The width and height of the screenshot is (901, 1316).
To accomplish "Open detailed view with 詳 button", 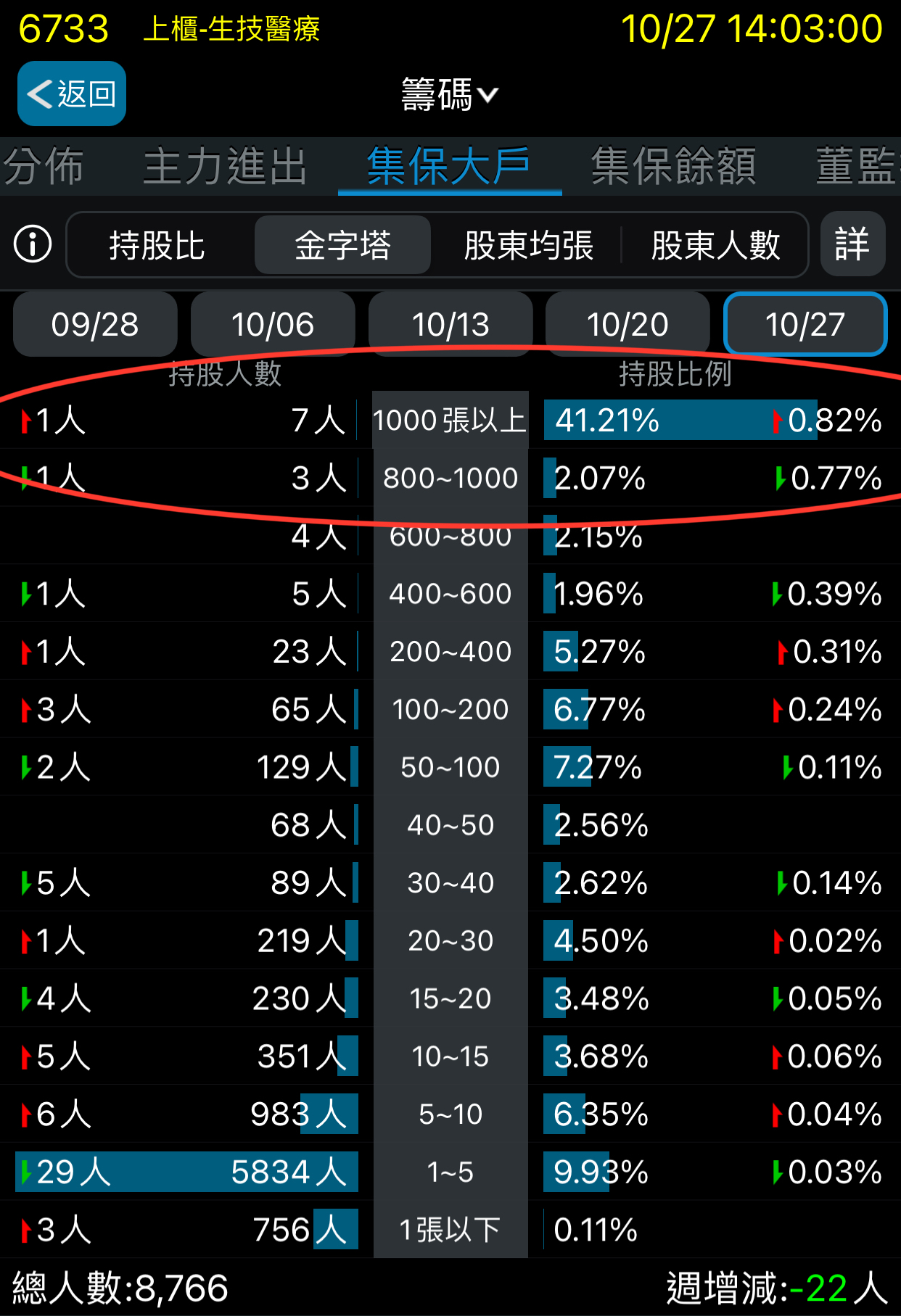I will tap(852, 244).
